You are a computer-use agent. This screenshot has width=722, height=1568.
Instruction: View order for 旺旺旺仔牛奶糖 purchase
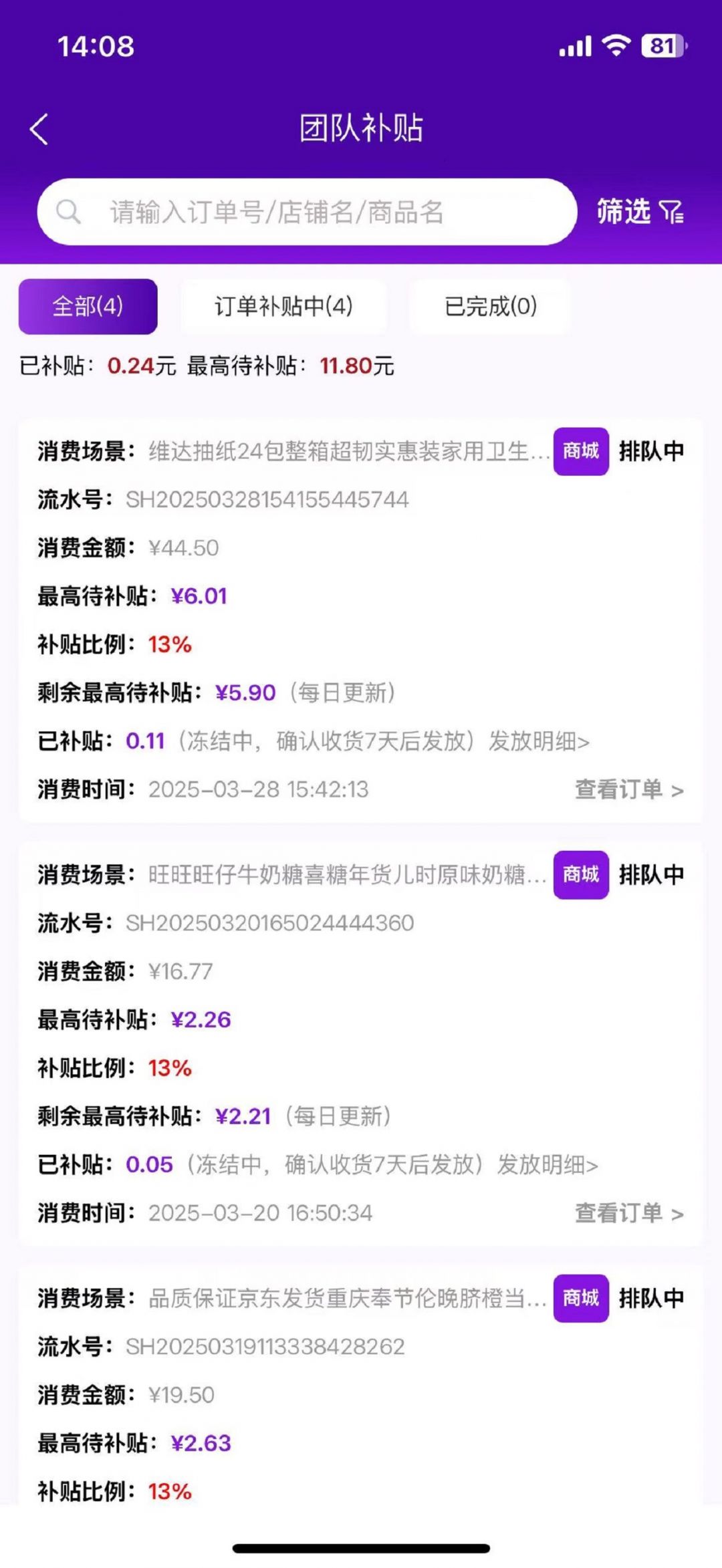coord(628,1213)
